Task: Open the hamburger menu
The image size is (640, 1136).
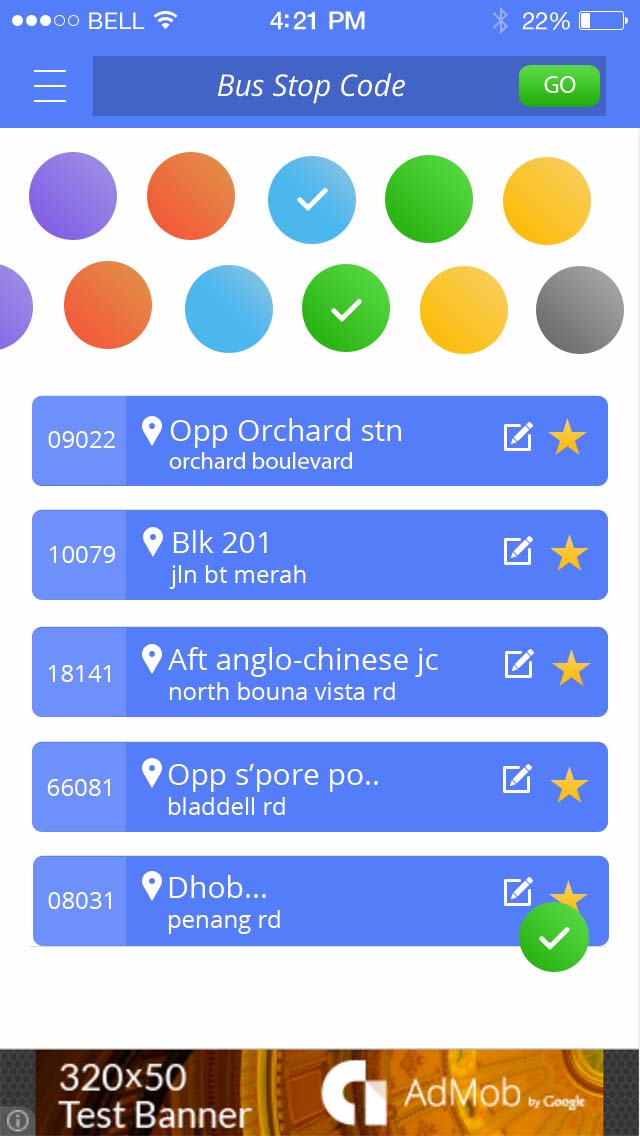Action: click(50, 86)
